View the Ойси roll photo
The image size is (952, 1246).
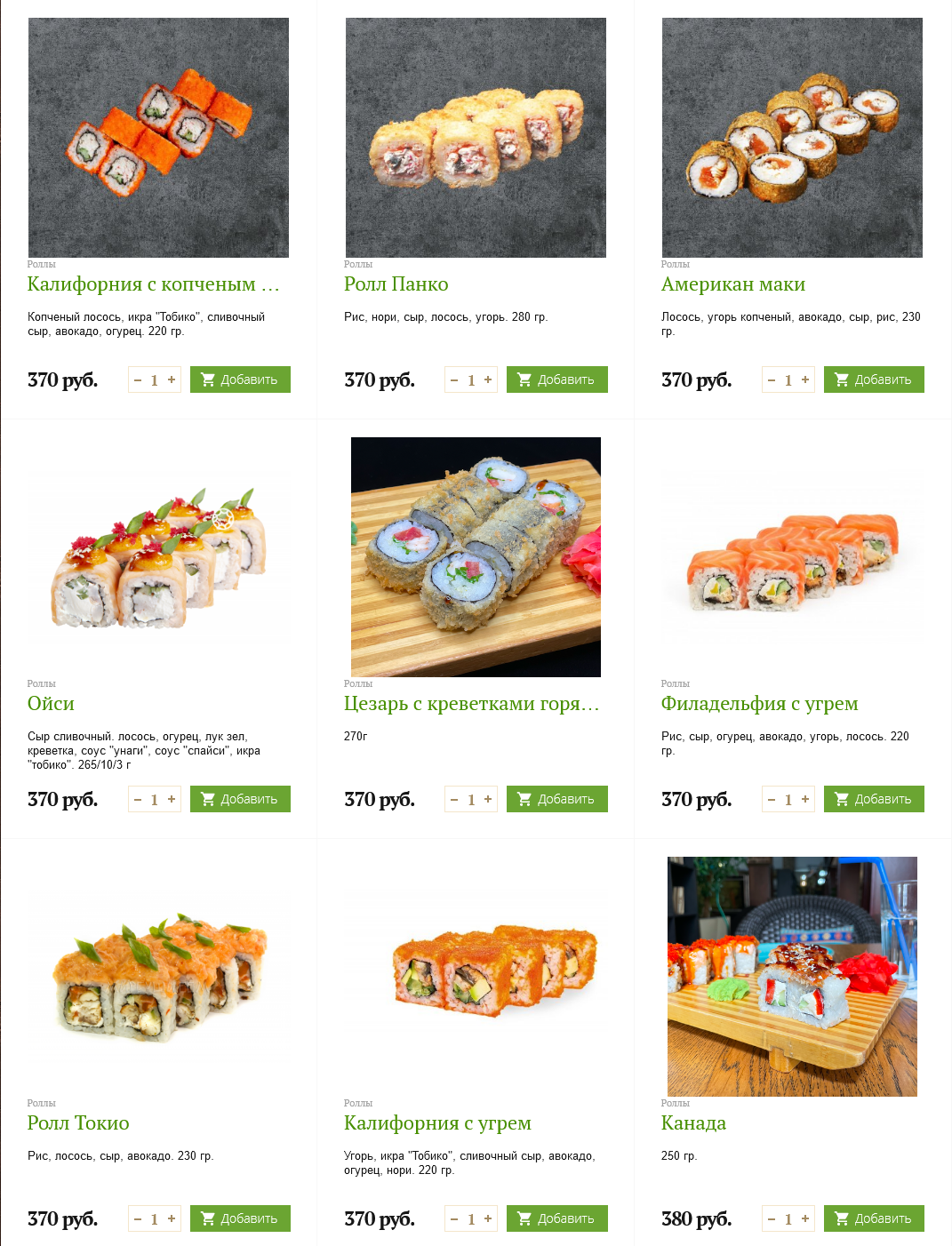(158, 557)
